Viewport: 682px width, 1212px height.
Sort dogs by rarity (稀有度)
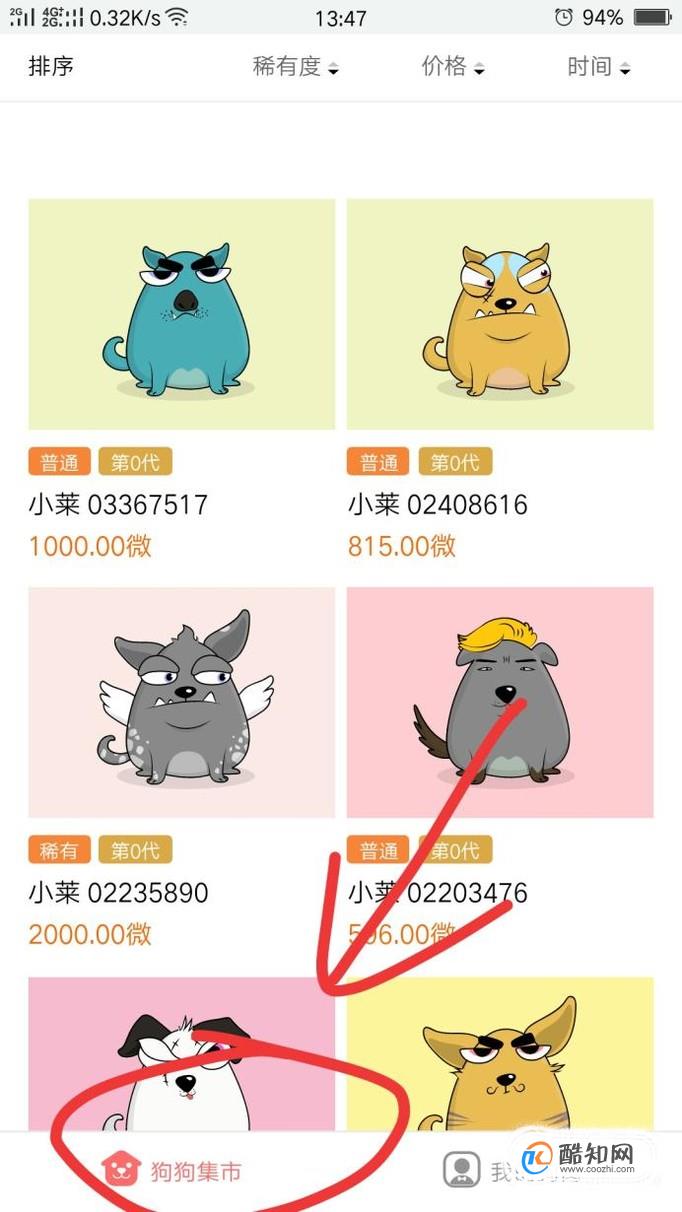296,67
